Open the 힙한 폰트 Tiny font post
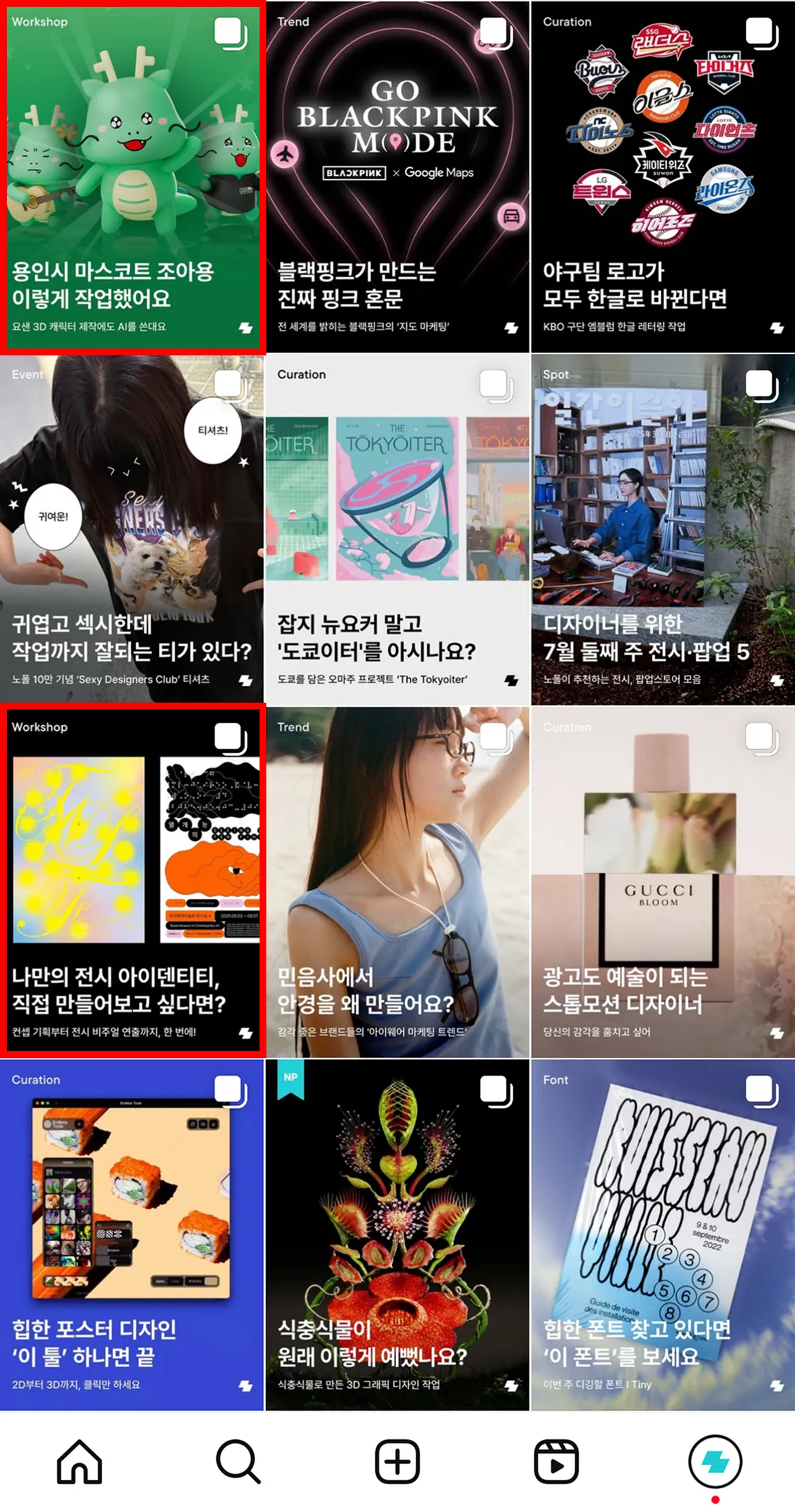795x1512 pixels. pyautogui.click(x=662, y=1234)
